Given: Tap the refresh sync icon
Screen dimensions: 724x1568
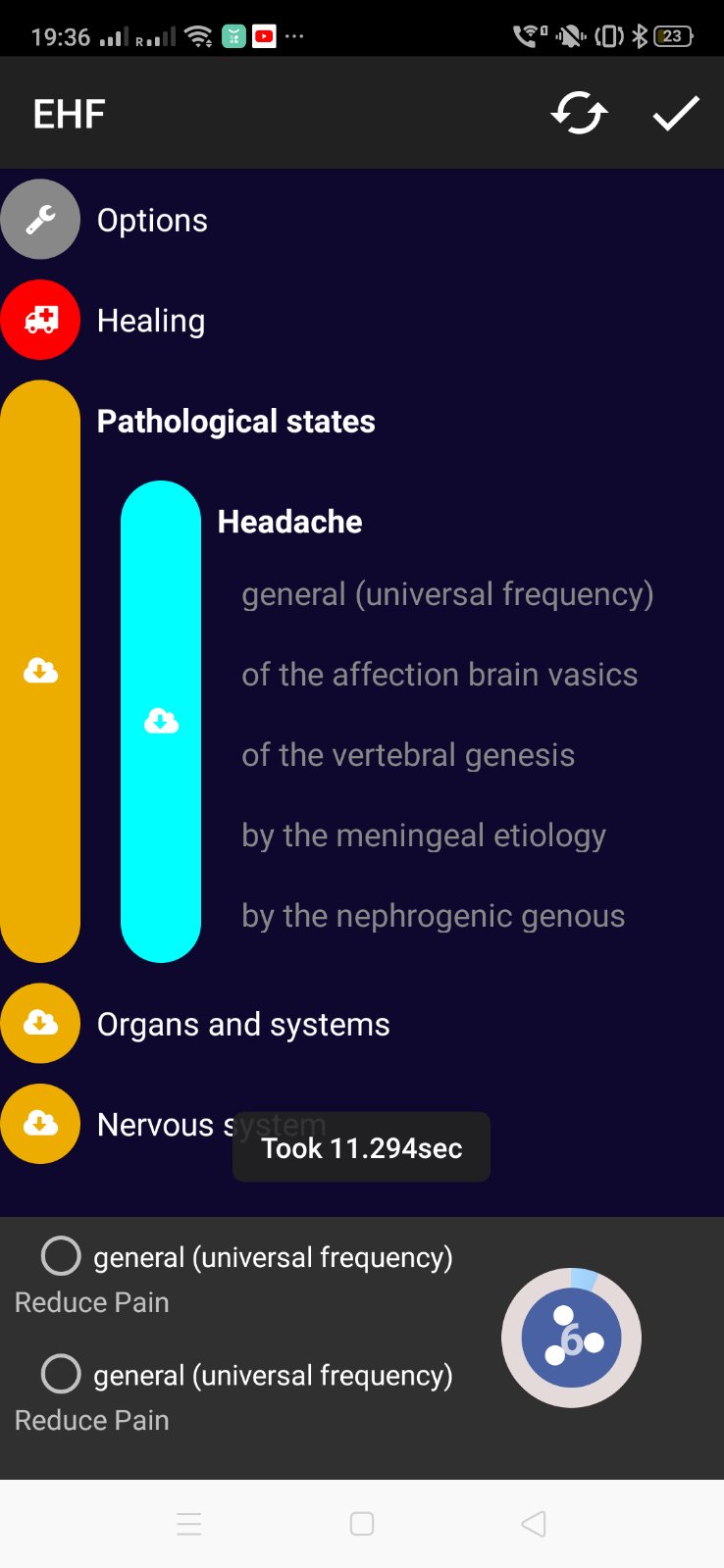Looking at the screenshot, I should coord(579,114).
